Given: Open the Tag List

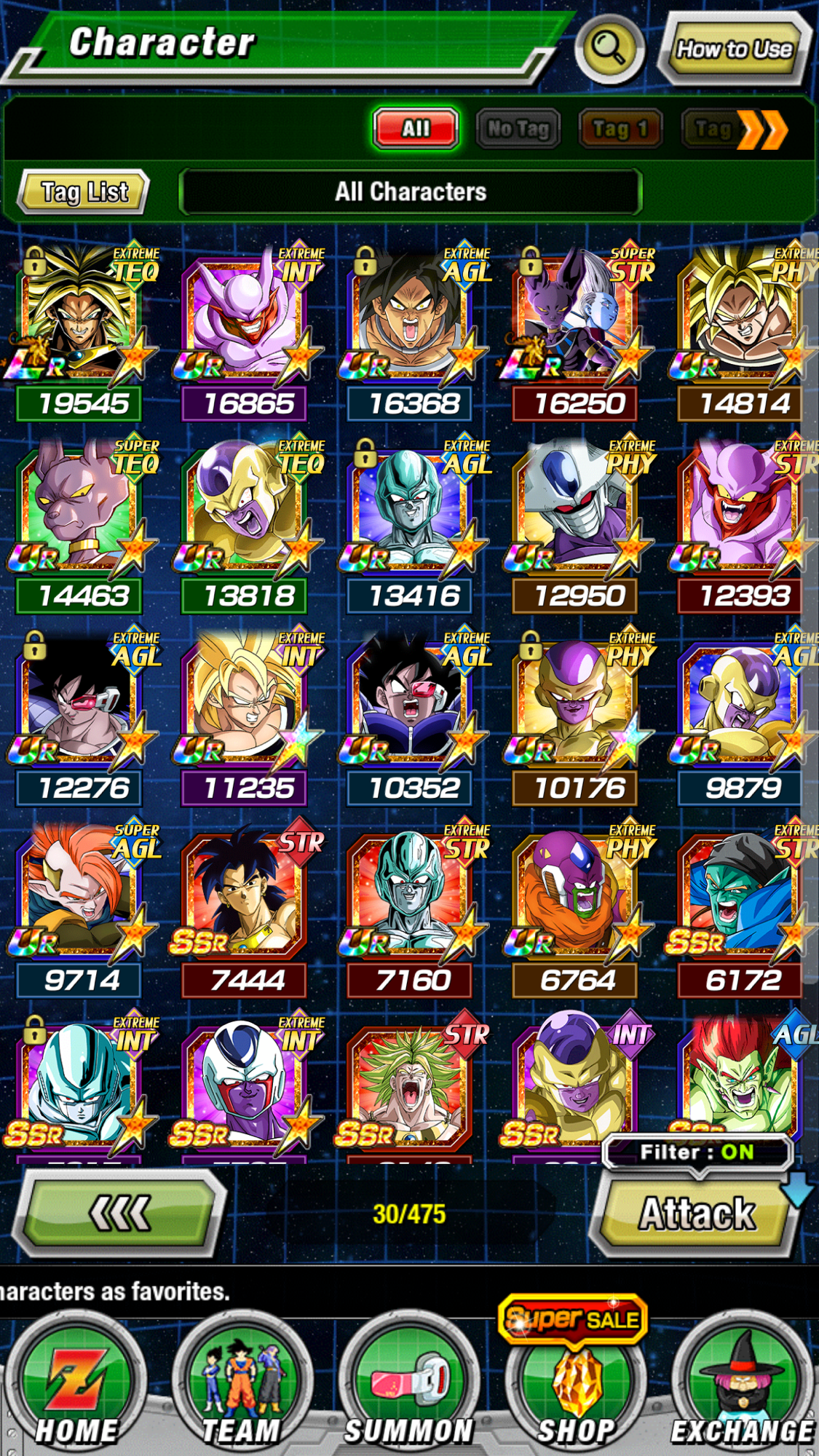Looking at the screenshot, I should click(84, 192).
